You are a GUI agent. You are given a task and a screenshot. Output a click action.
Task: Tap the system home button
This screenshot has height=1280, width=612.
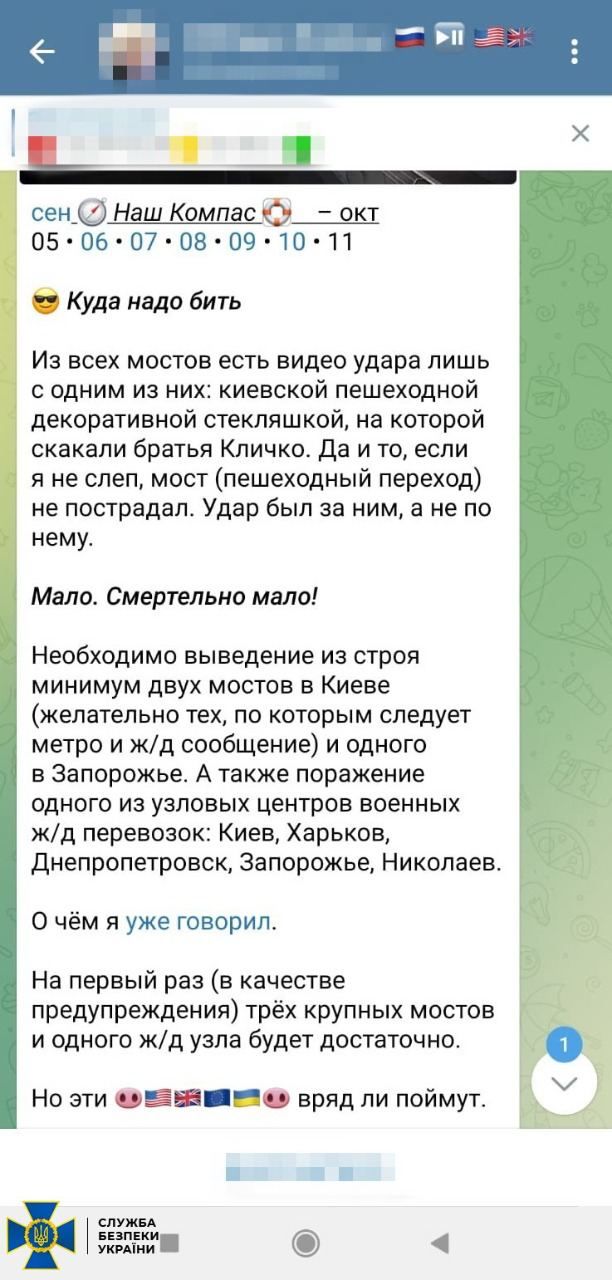coord(306,1243)
